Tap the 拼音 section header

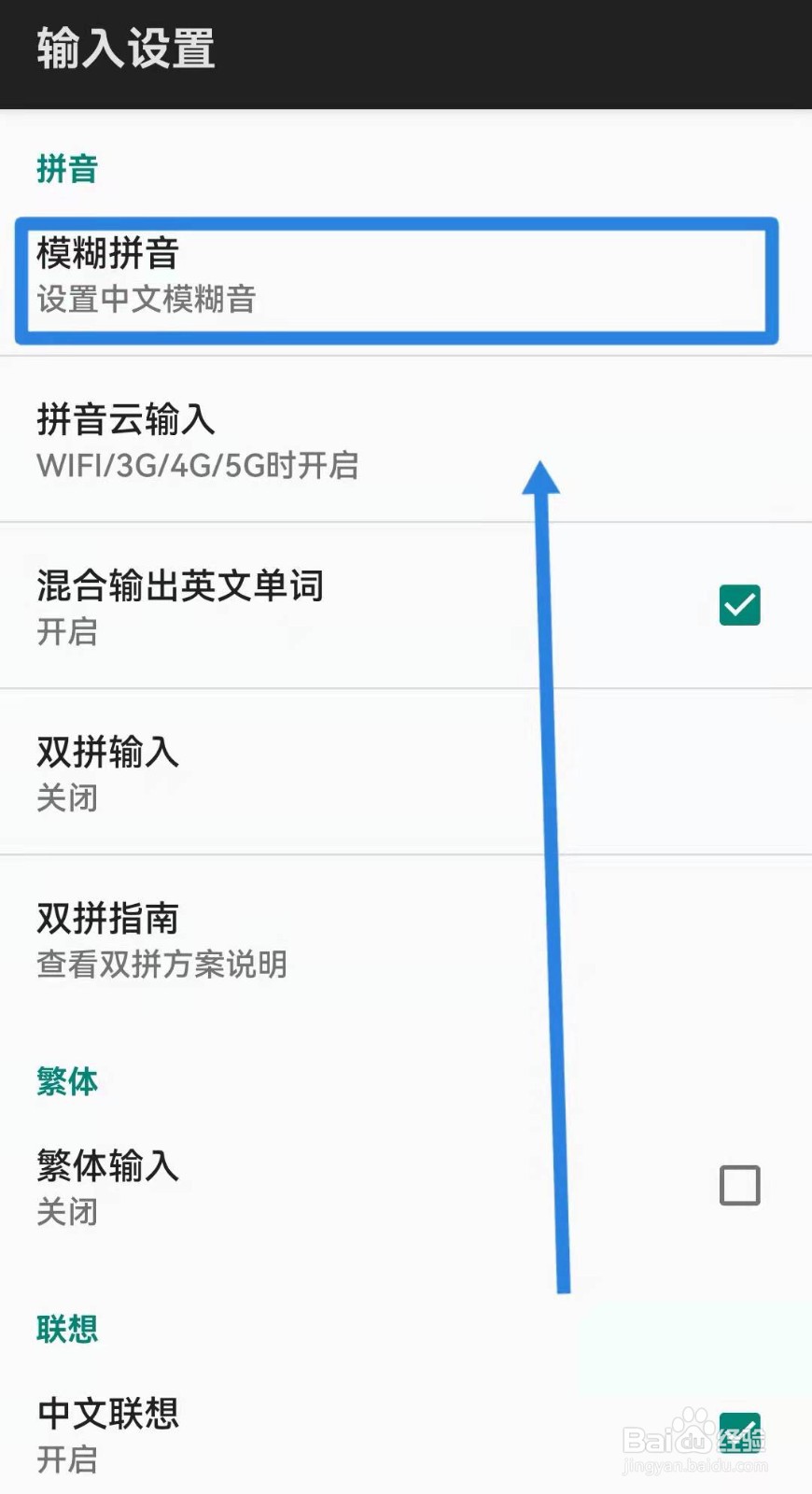[65, 169]
